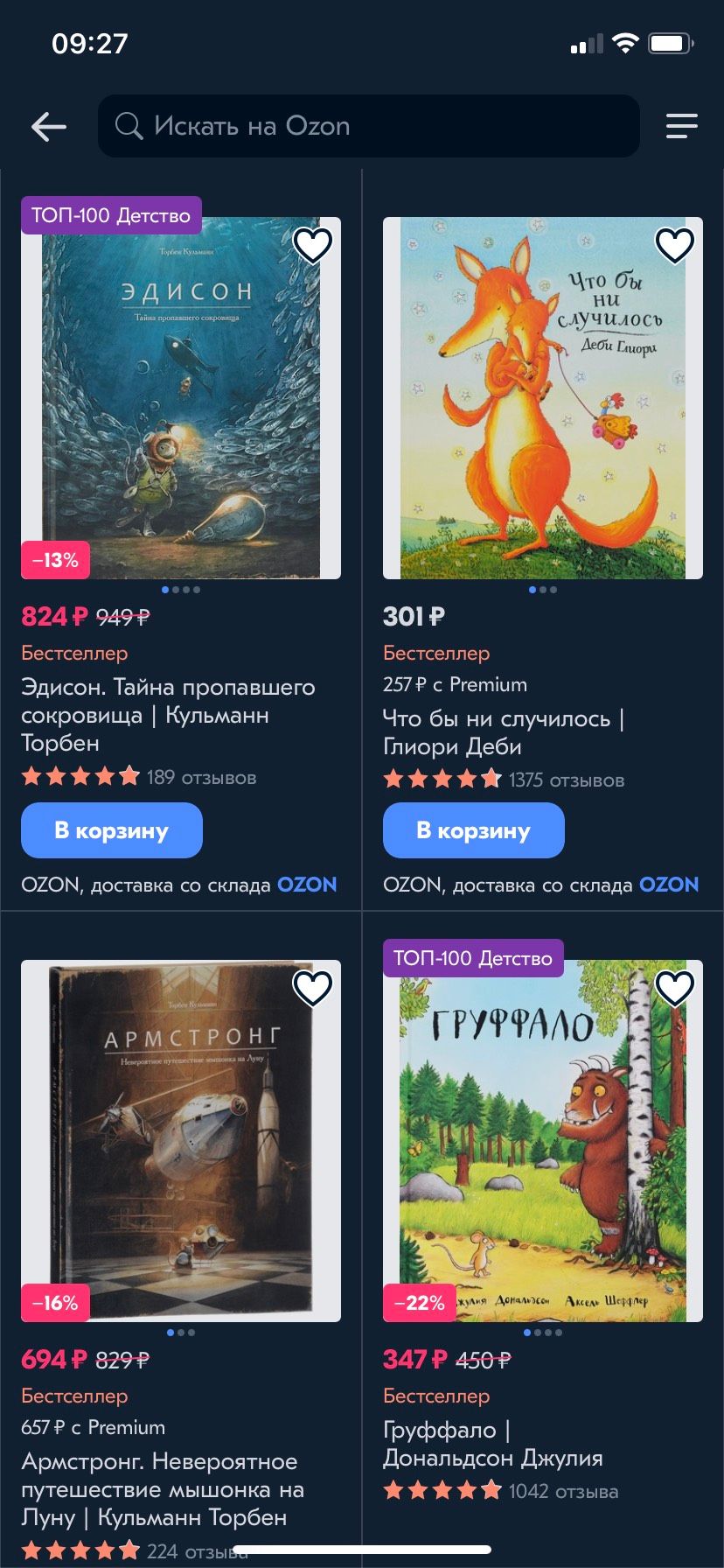Image resolution: width=724 pixels, height=1568 pixels.
Task: Add Эдисон to cart with В корзину
Action: click(x=112, y=830)
